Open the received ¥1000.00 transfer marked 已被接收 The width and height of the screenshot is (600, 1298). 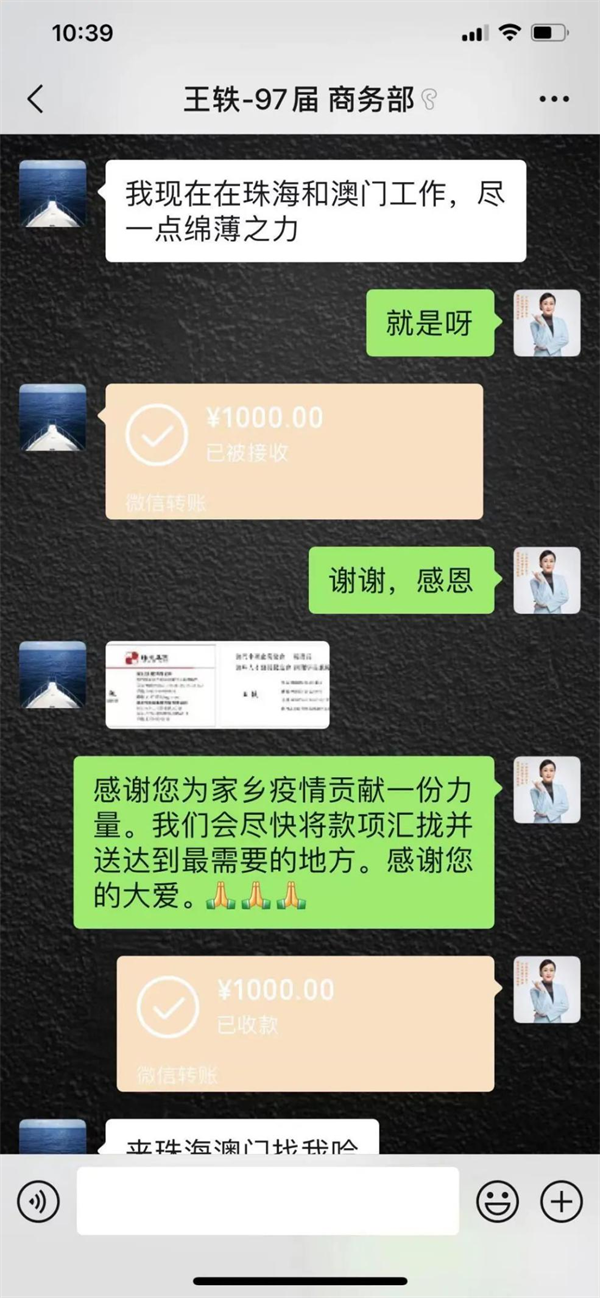click(294, 451)
